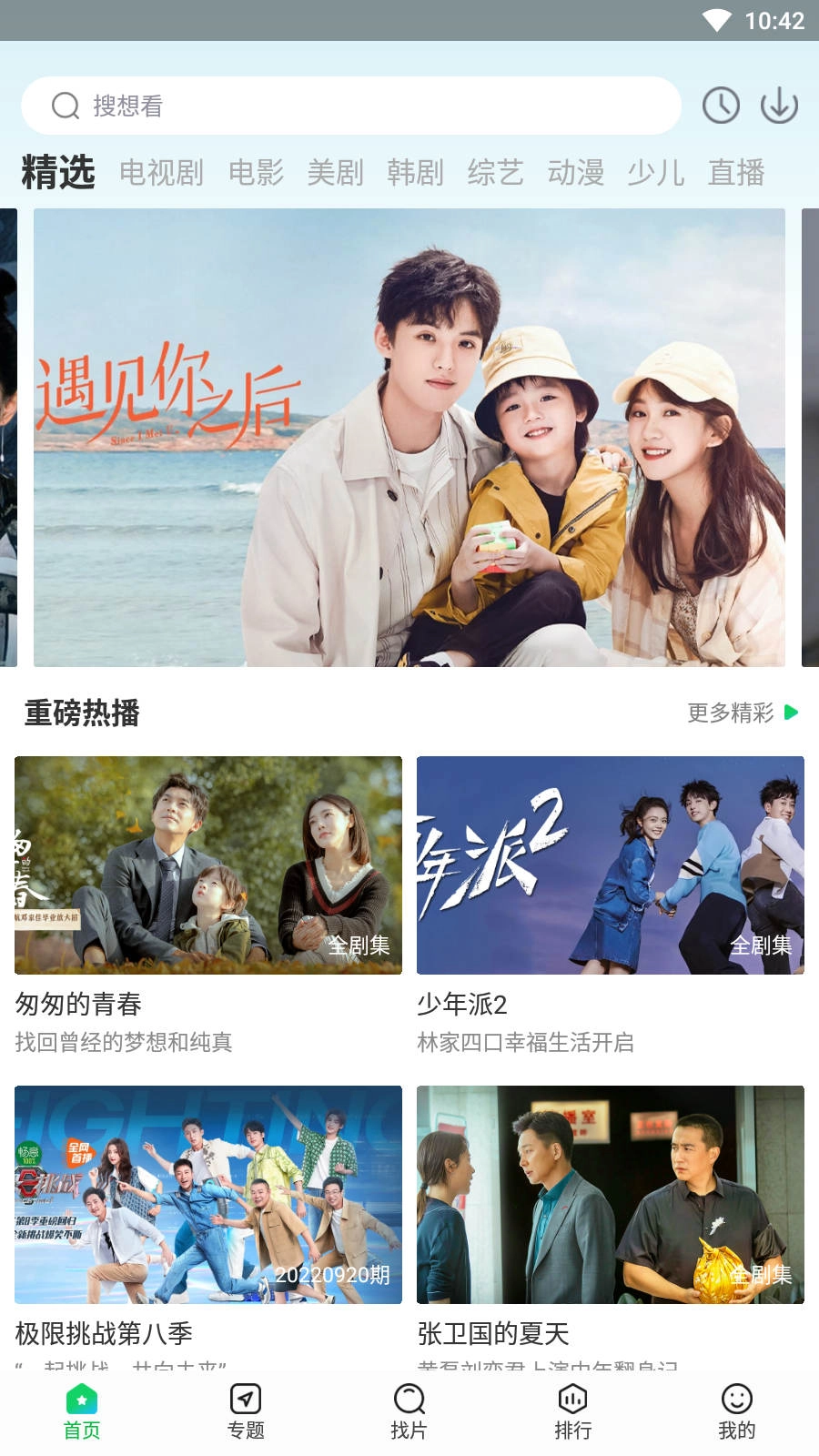819x1456 pixels.
Task: Open the downloads icon
Action: click(x=779, y=106)
